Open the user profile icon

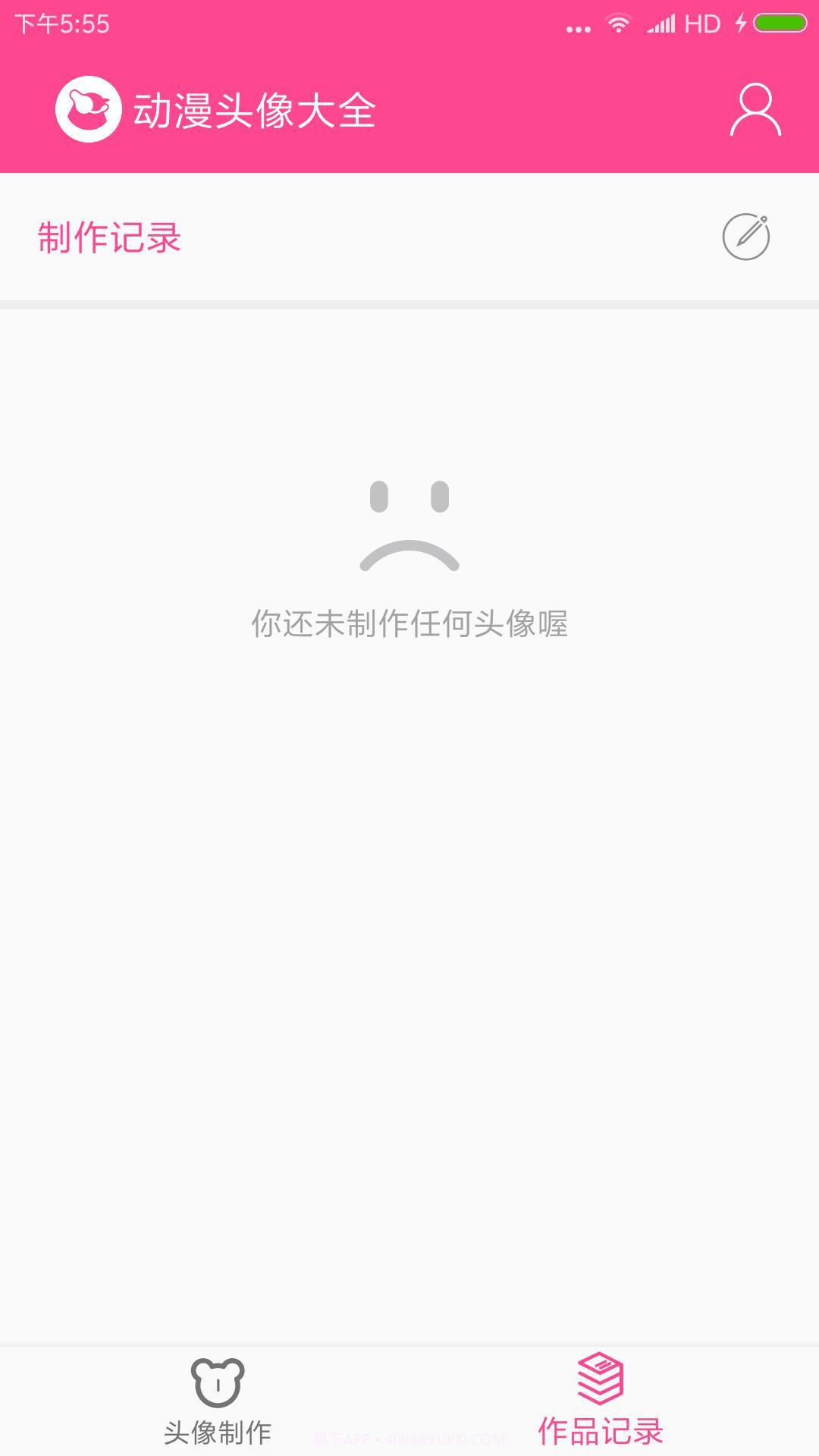coord(755,111)
